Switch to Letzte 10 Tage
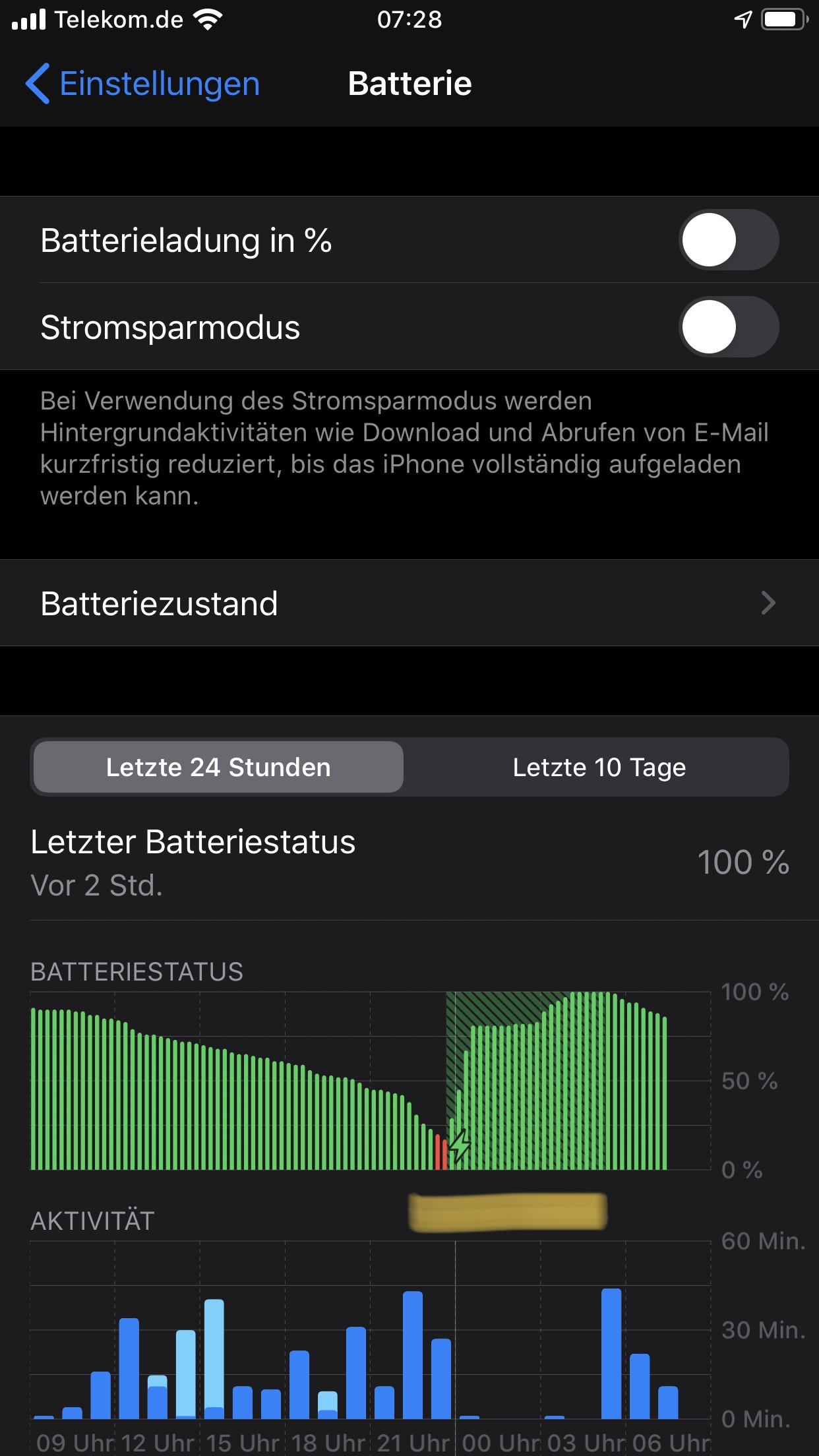The height and width of the screenshot is (1456, 819). pyautogui.click(x=599, y=767)
